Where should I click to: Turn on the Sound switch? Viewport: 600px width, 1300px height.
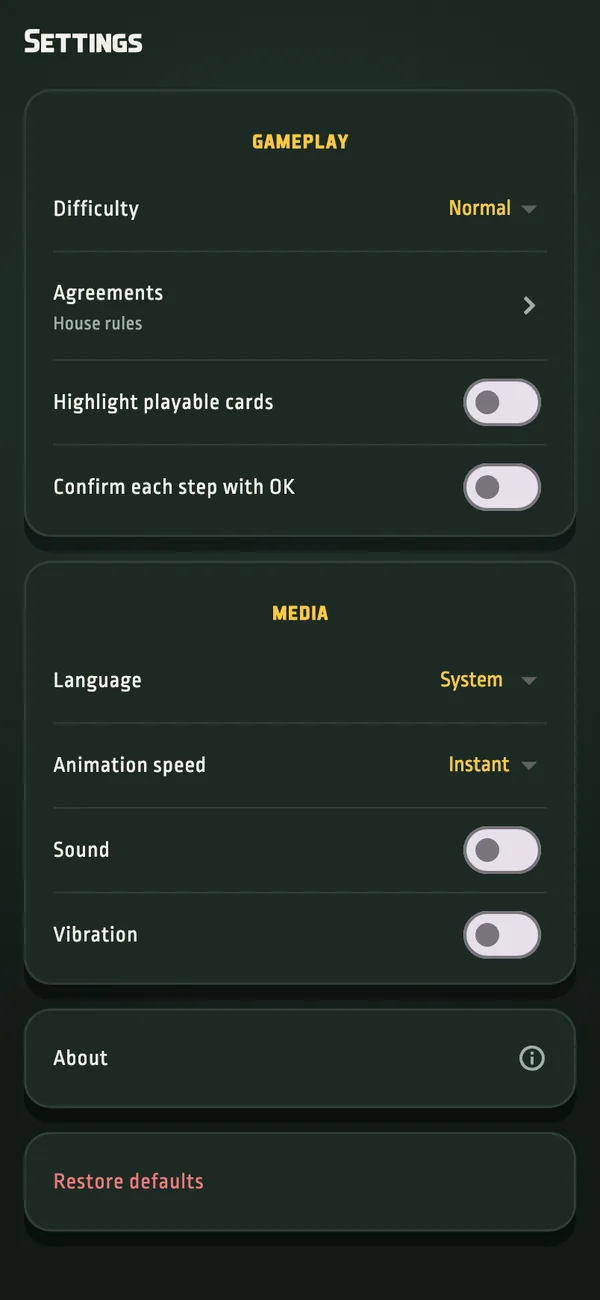502,850
